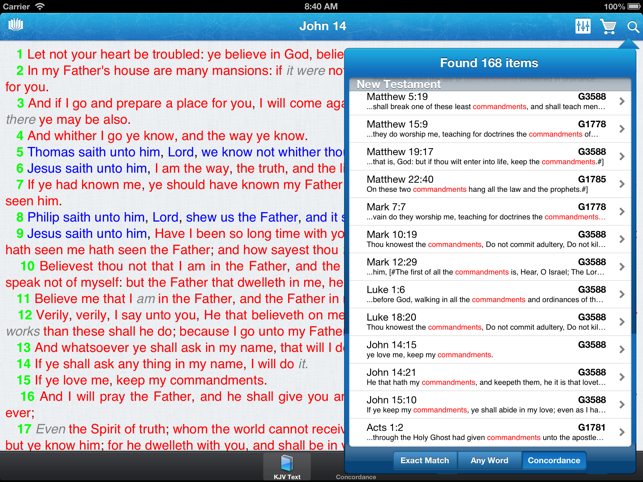Viewport: 643px width, 482px height.
Task: Open the Acts 1:2 result
Action: click(490, 431)
